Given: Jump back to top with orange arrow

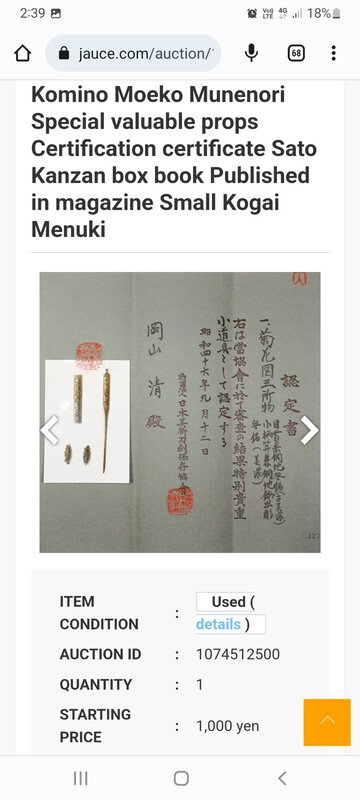Looking at the screenshot, I should tap(327, 722).
